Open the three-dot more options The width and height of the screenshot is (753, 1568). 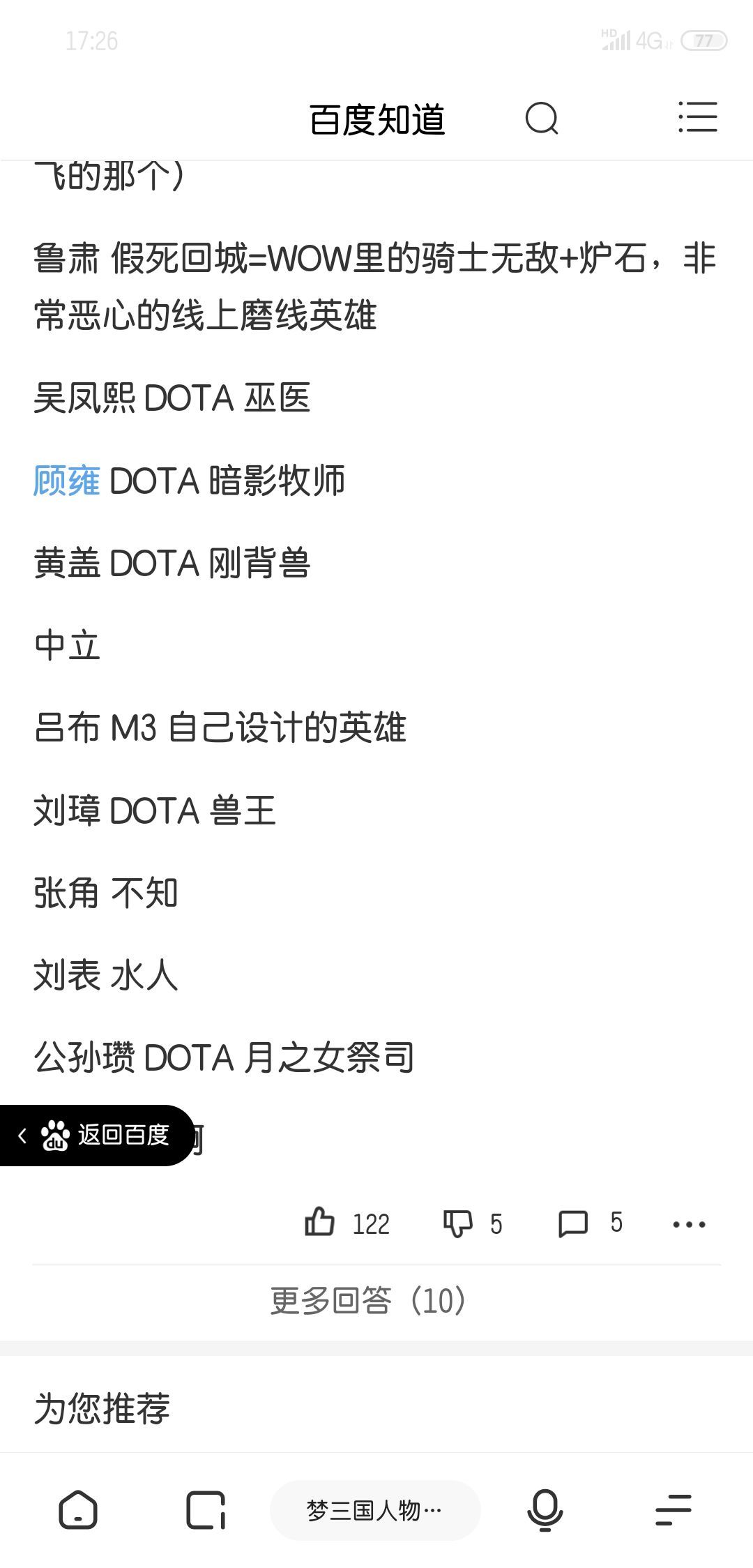(x=689, y=1224)
